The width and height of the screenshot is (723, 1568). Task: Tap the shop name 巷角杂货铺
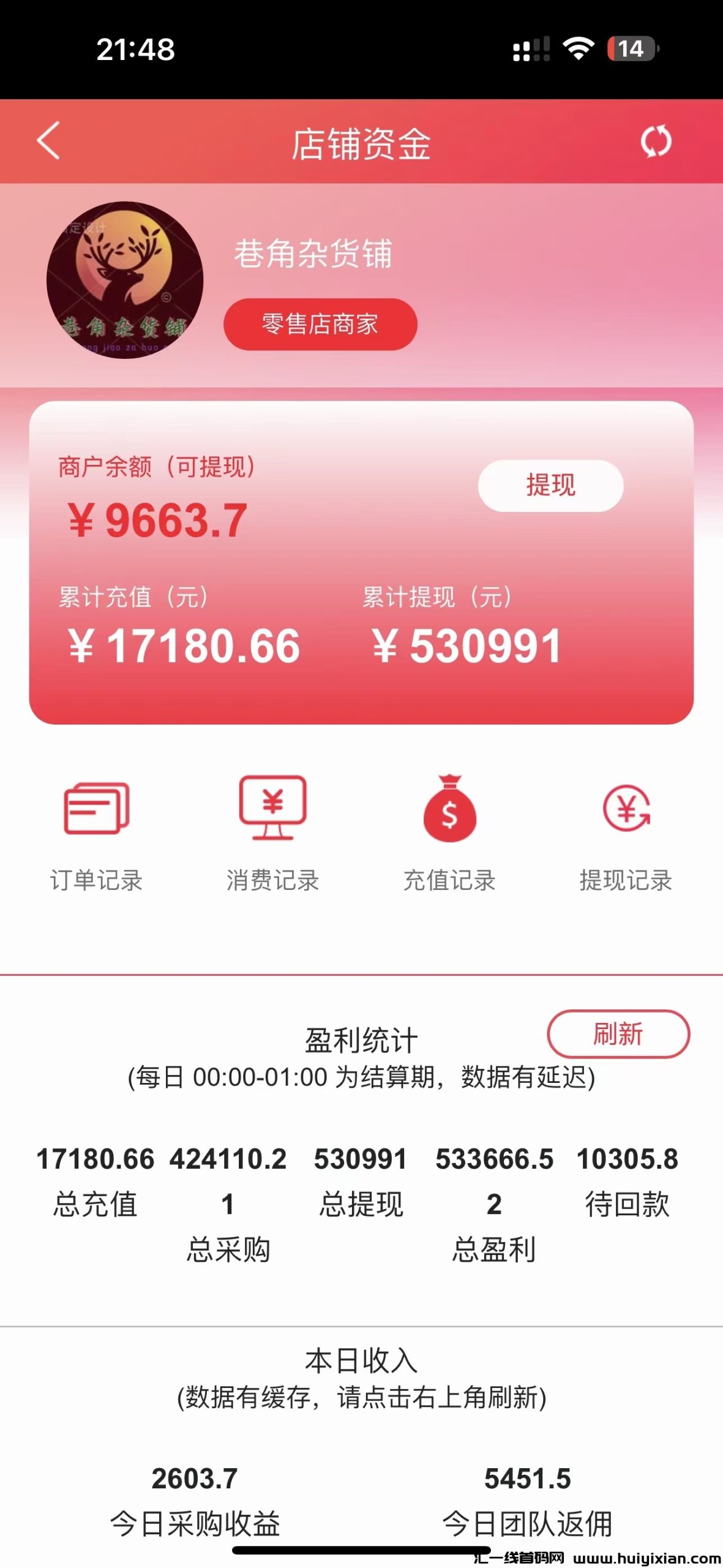pyautogui.click(x=314, y=256)
